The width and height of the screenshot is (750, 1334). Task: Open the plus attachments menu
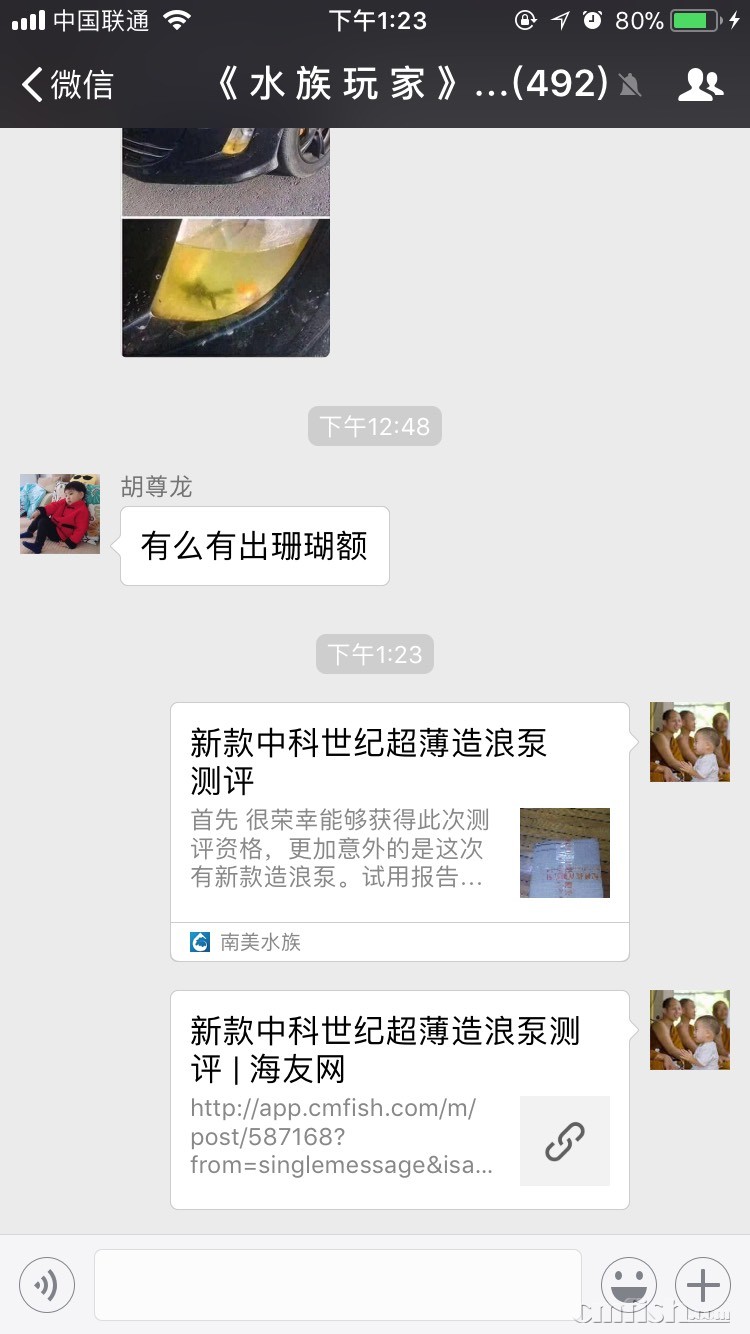coord(703,1285)
